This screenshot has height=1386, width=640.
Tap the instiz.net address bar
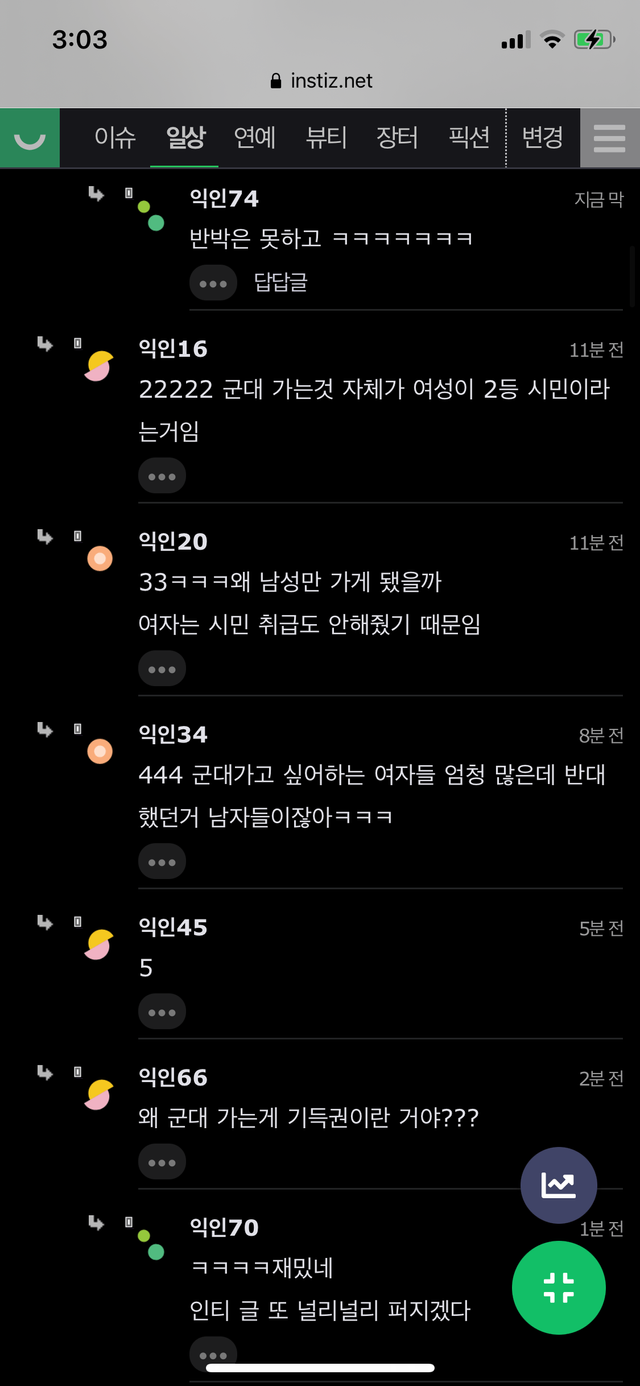coord(320,81)
